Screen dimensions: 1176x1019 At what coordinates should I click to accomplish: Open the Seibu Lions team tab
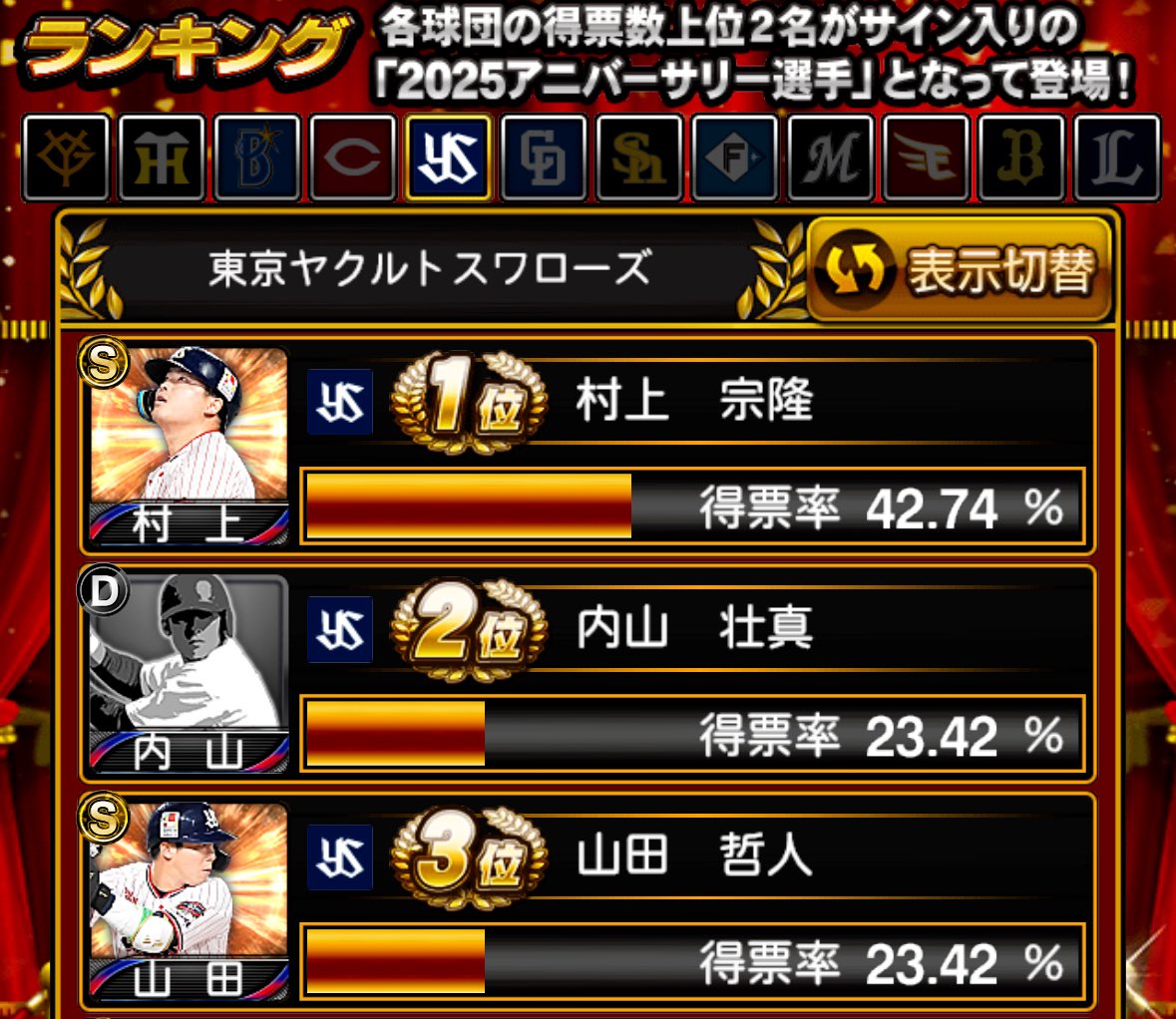coord(1117,160)
